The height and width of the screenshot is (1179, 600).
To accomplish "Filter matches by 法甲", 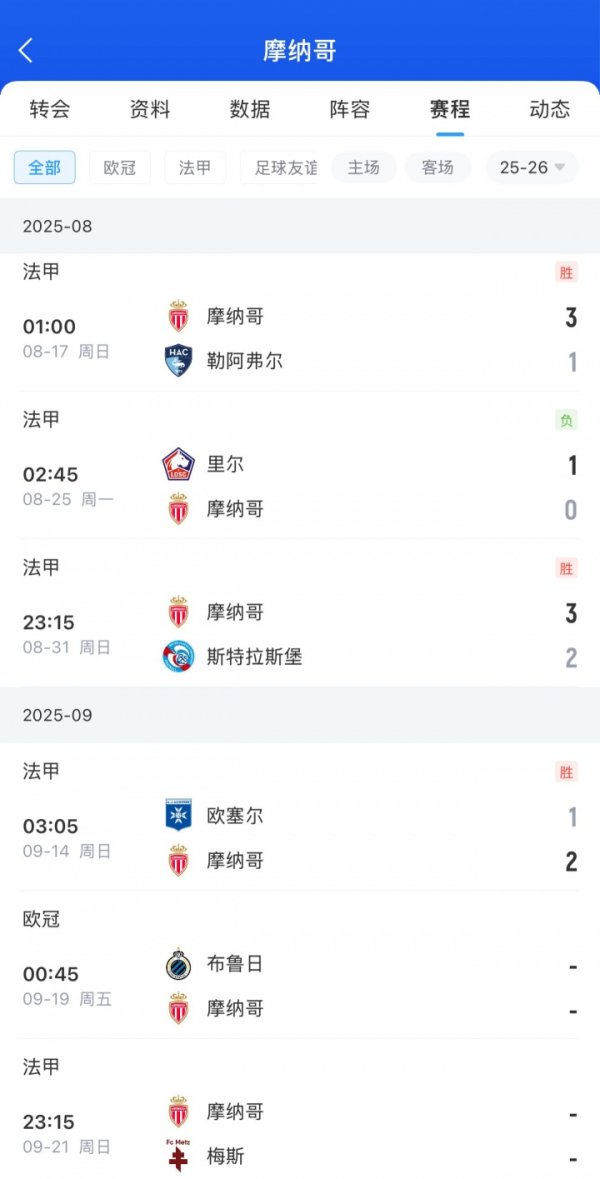I will pos(195,167).
